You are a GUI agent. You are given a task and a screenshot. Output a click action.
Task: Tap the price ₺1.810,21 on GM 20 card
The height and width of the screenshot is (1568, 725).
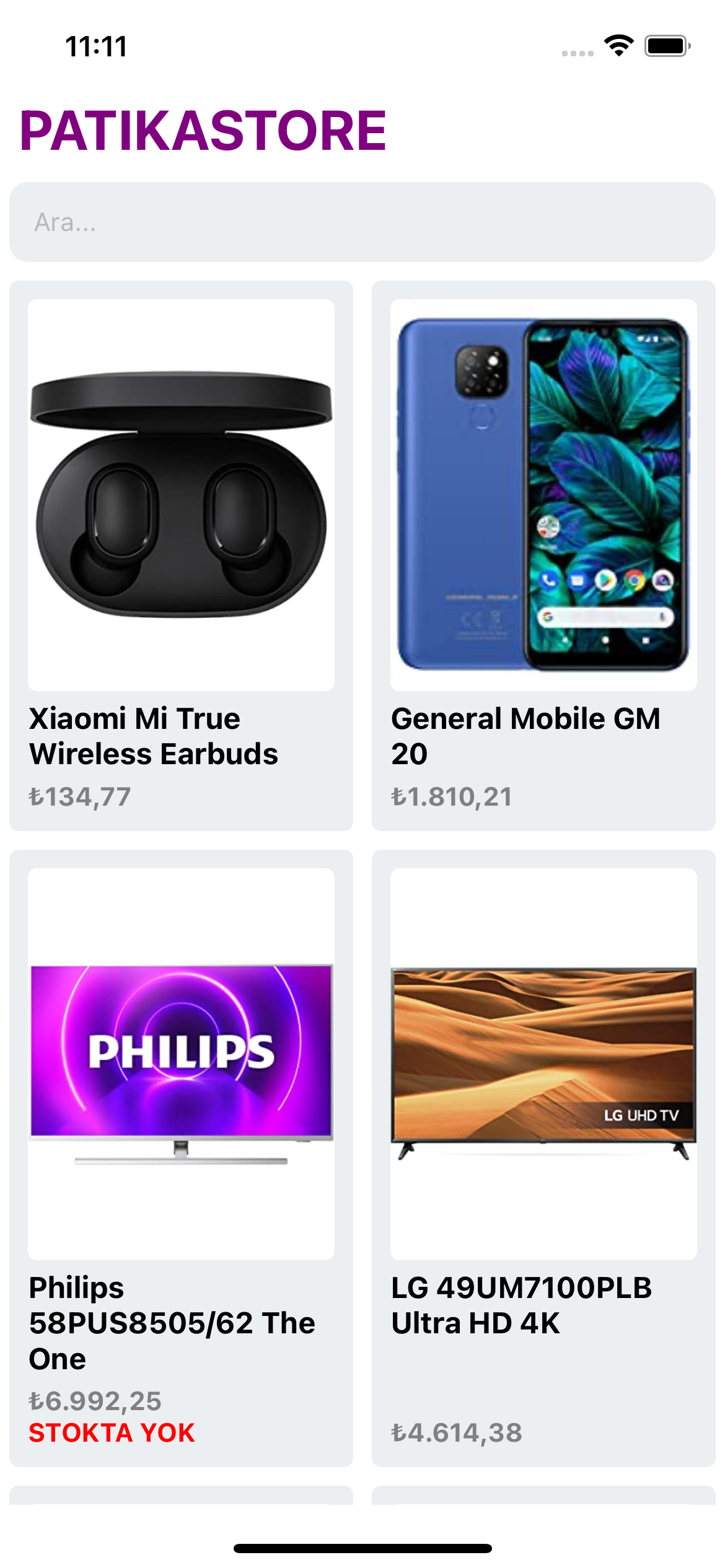[x=455, y=797]
